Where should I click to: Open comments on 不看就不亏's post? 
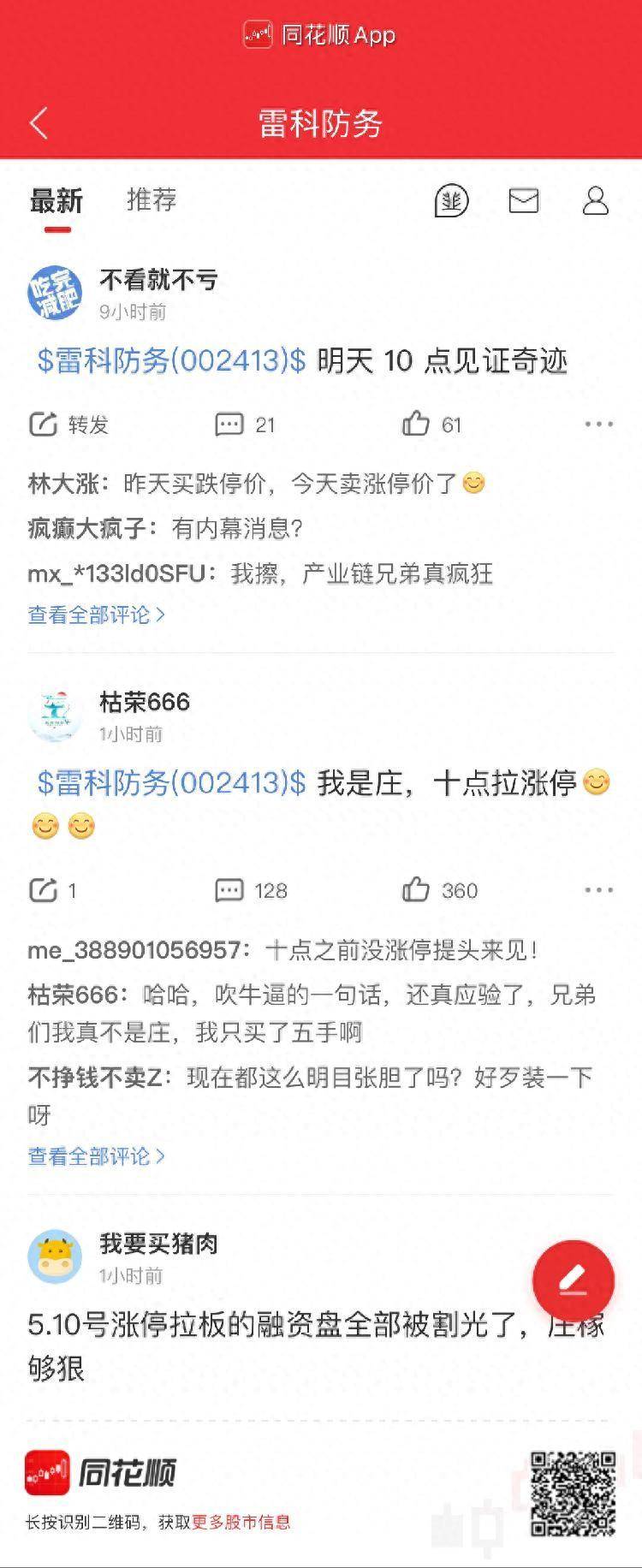pos(245,425)
